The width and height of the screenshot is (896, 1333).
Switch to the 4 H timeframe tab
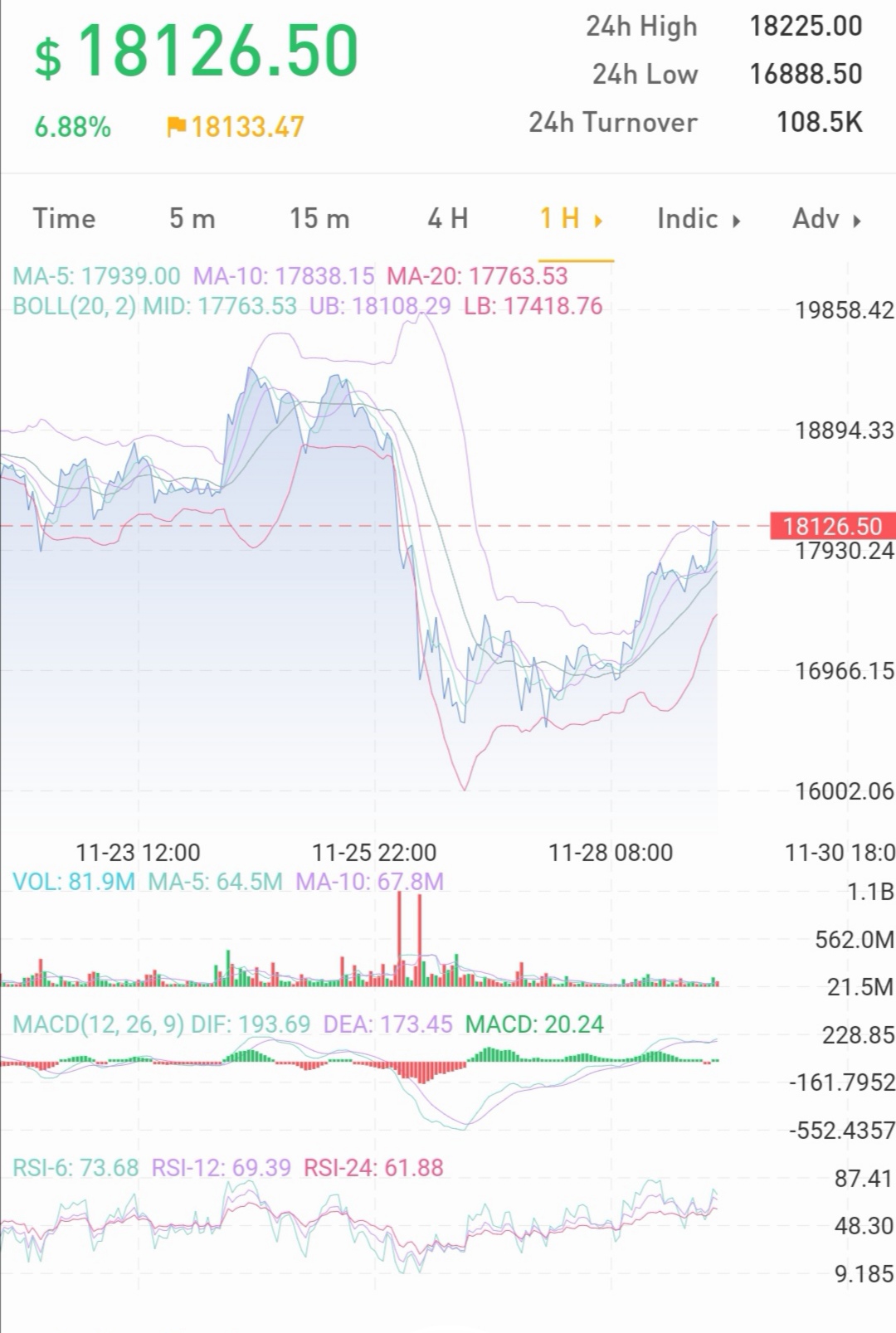(446, 218)
